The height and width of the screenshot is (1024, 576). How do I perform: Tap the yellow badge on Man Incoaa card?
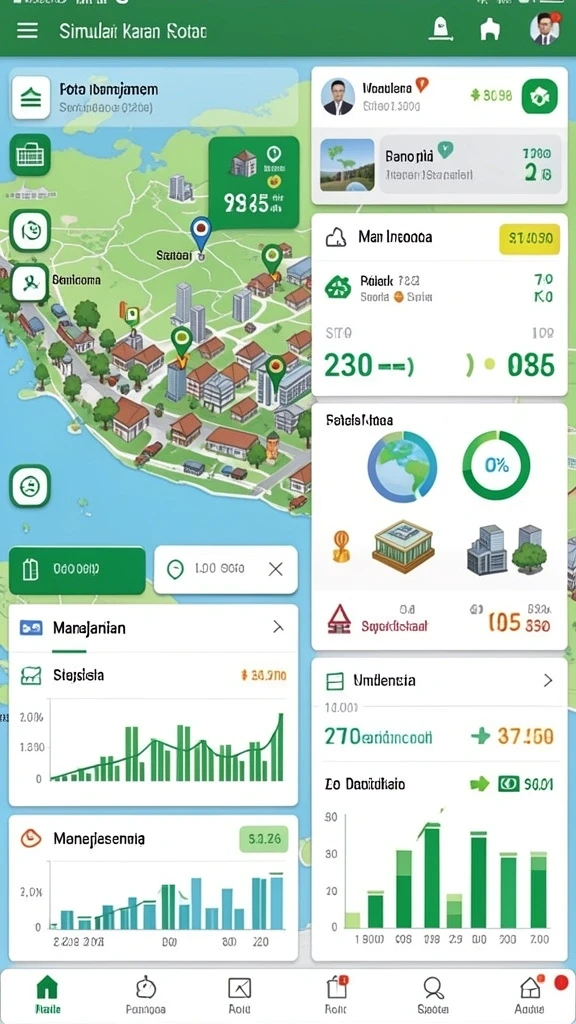point(529,238)
